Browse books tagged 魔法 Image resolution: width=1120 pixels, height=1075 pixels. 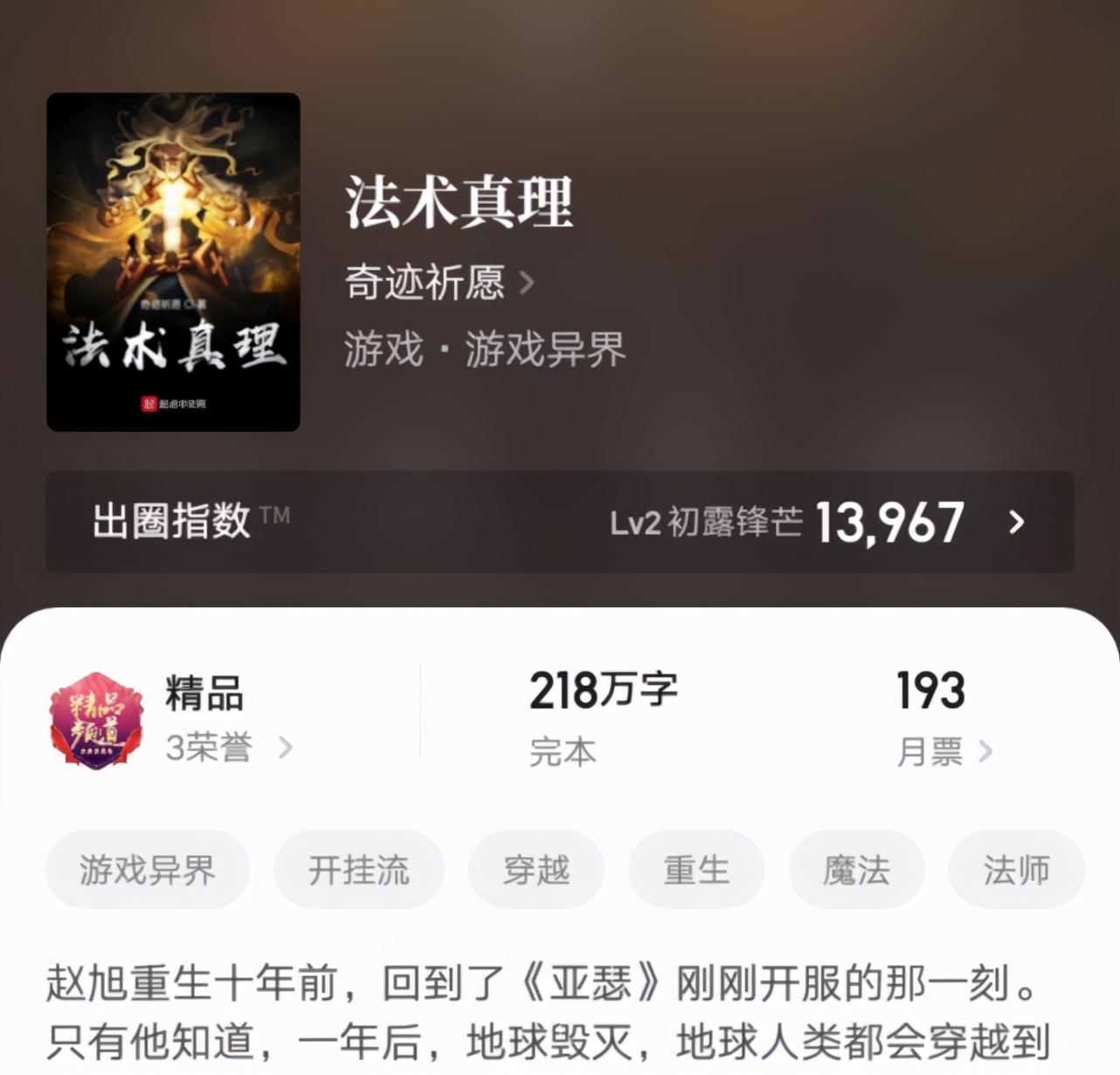(856, 870)
